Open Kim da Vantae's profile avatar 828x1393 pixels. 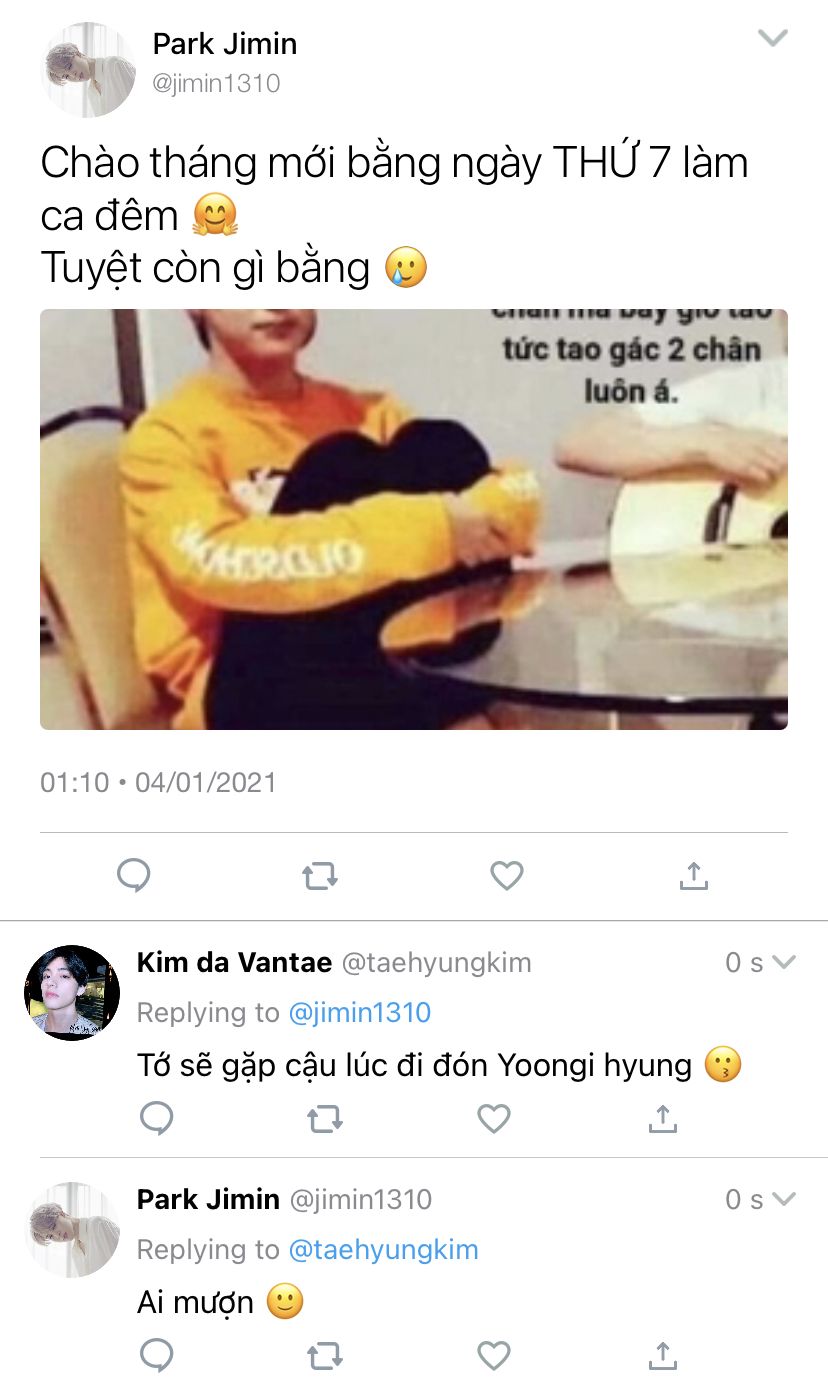point(72,993)
